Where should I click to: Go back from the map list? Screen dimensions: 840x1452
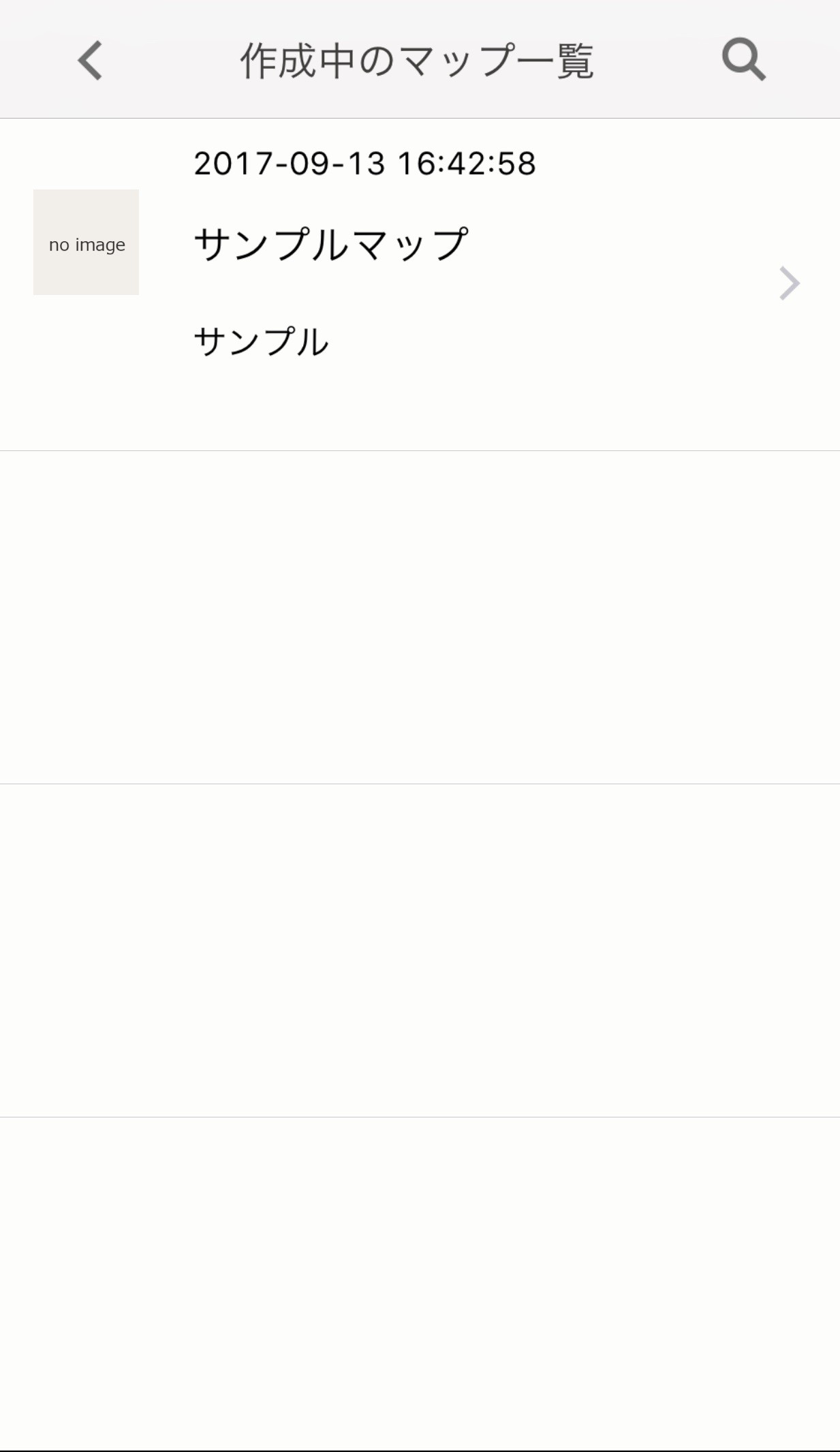tap(90, 61)
